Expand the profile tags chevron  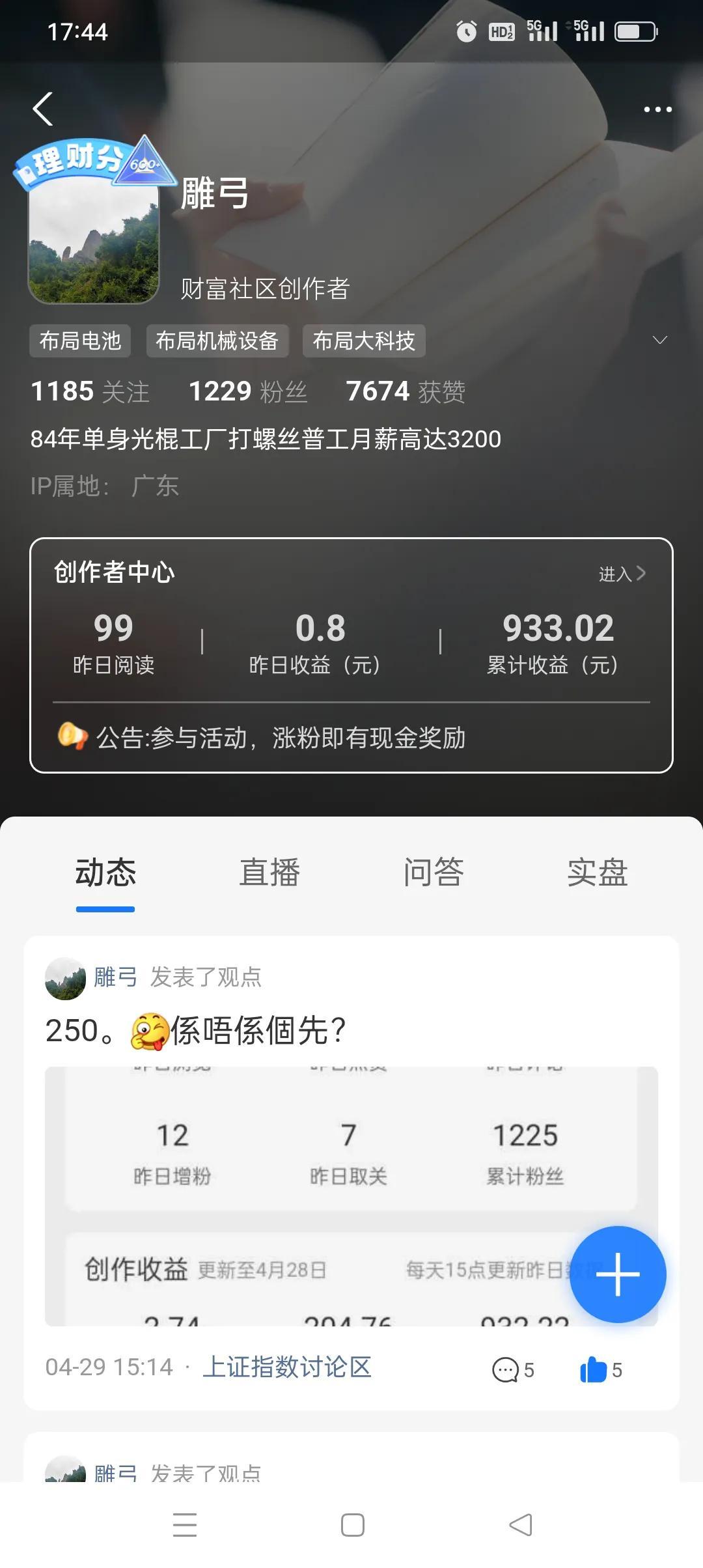[659, 341]
